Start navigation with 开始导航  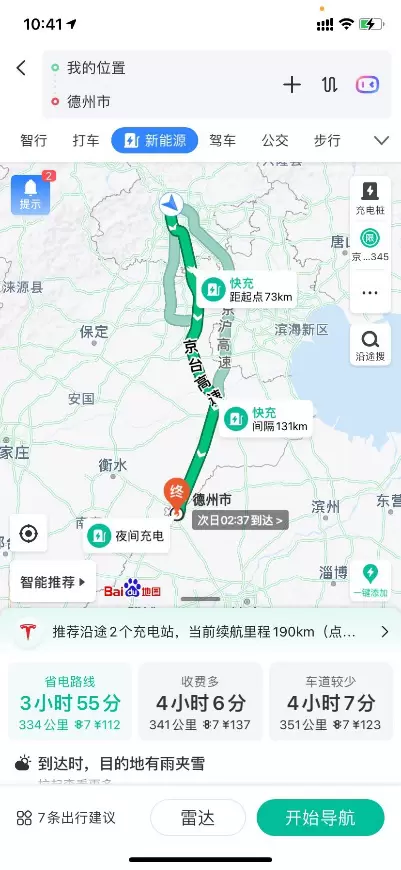321,817
